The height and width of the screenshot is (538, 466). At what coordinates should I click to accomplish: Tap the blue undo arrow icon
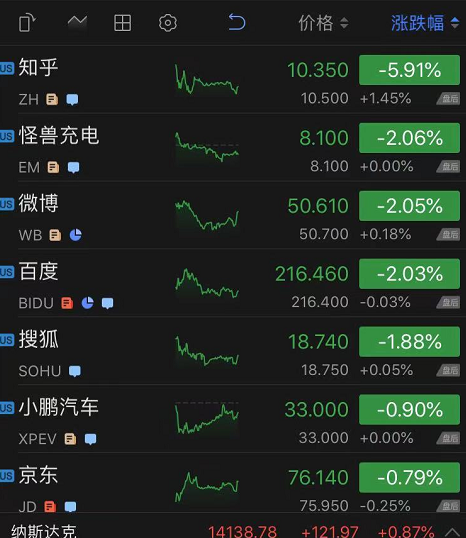[x=237, y=22]
